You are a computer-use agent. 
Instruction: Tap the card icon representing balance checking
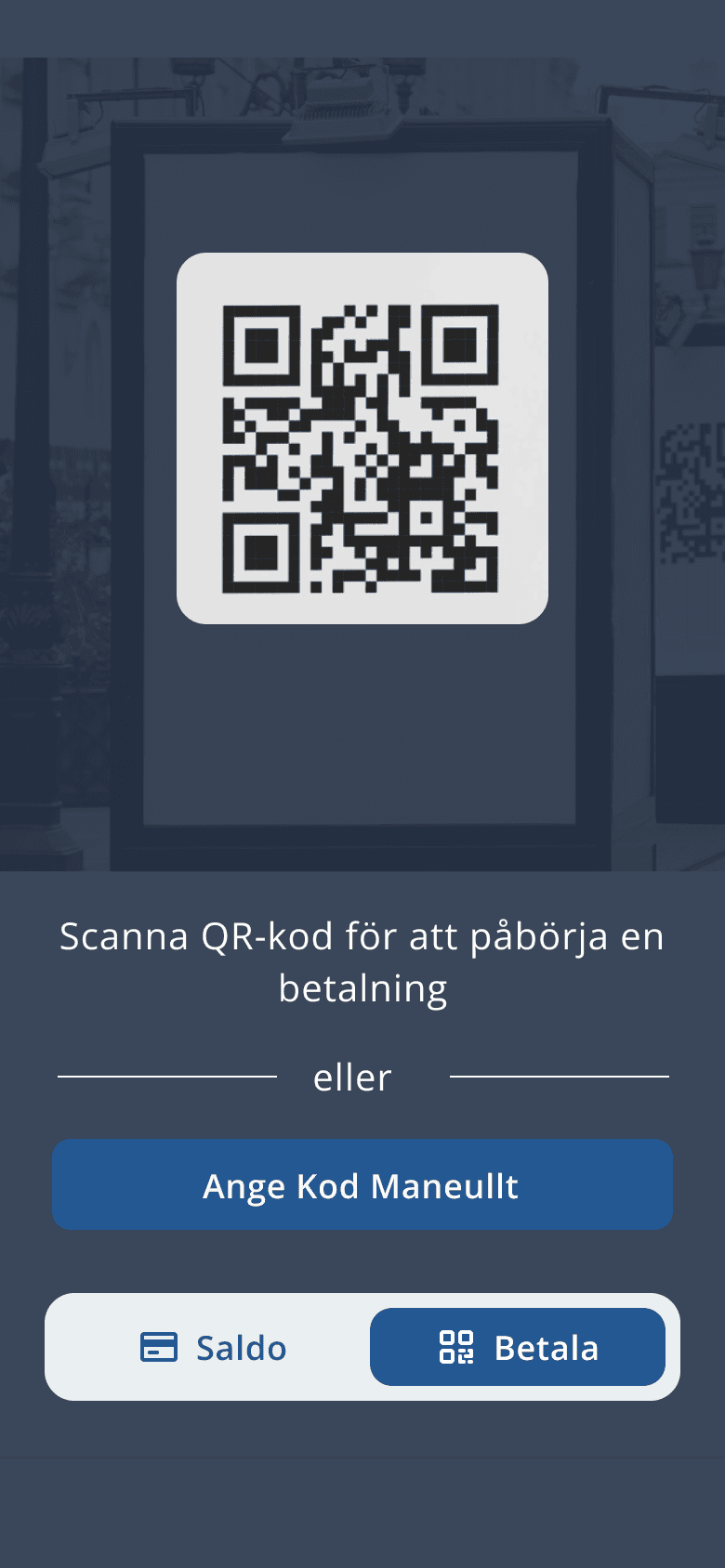[x=161, y=1347]
